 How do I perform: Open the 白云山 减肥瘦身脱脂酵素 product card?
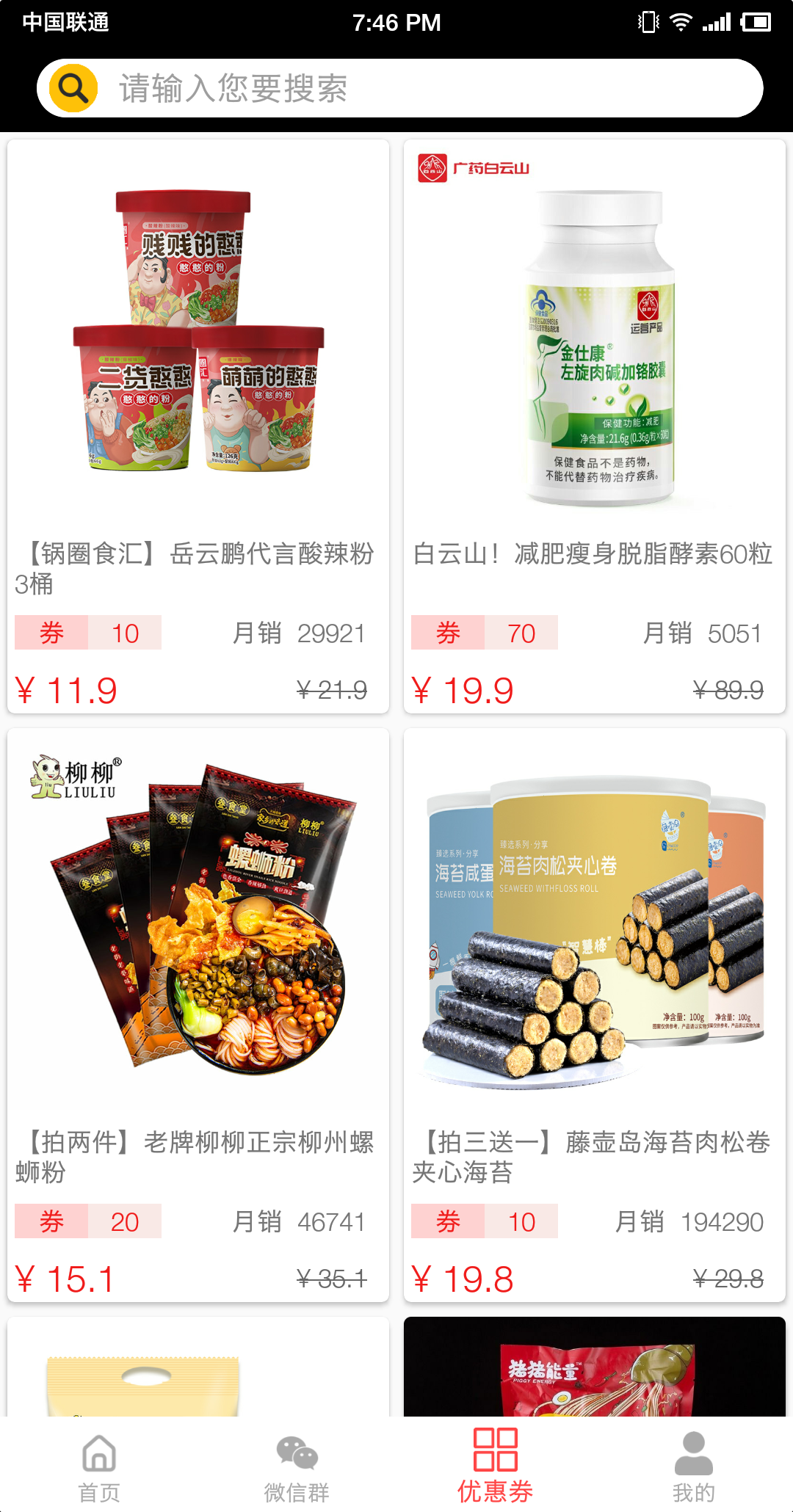[595, 426]
